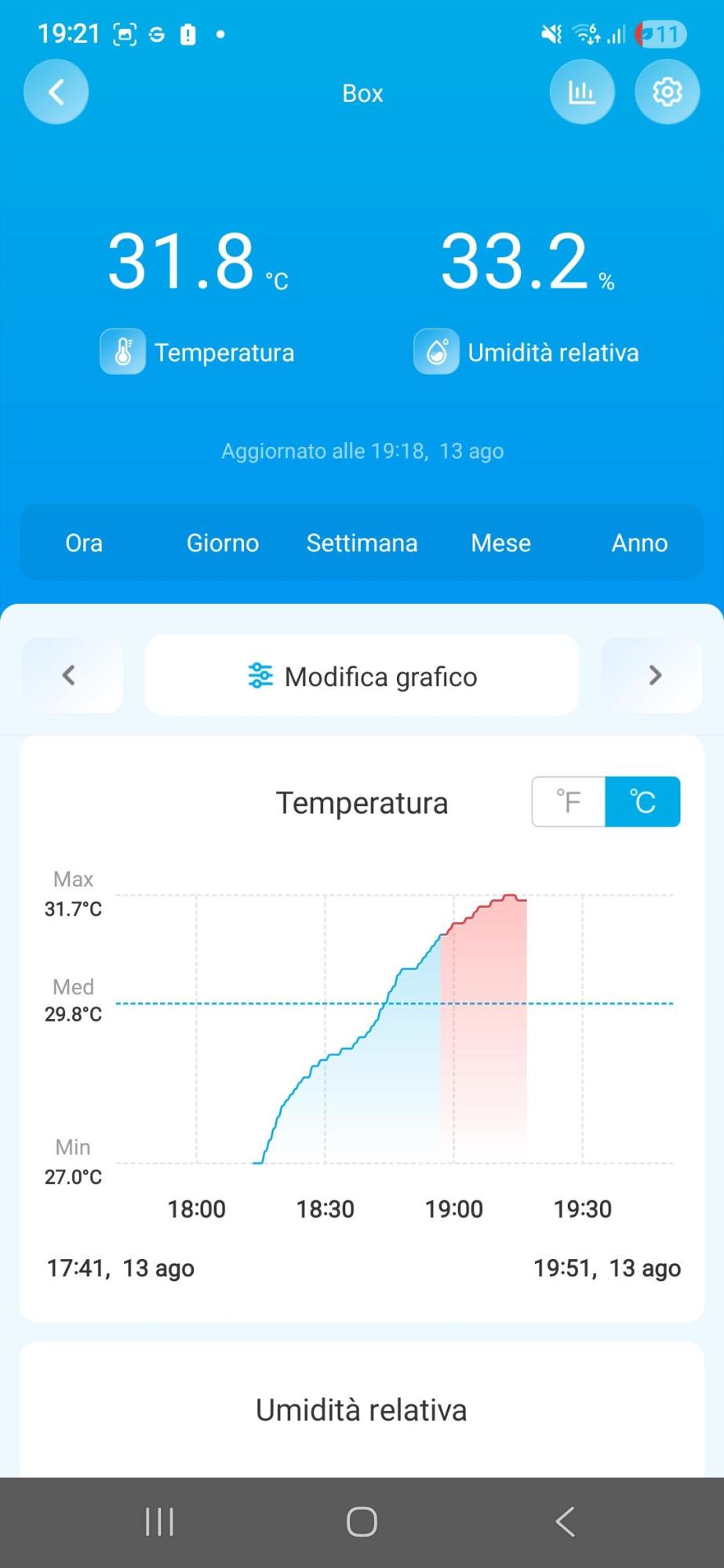Switch to the Ora time range

tap(84, 543)
